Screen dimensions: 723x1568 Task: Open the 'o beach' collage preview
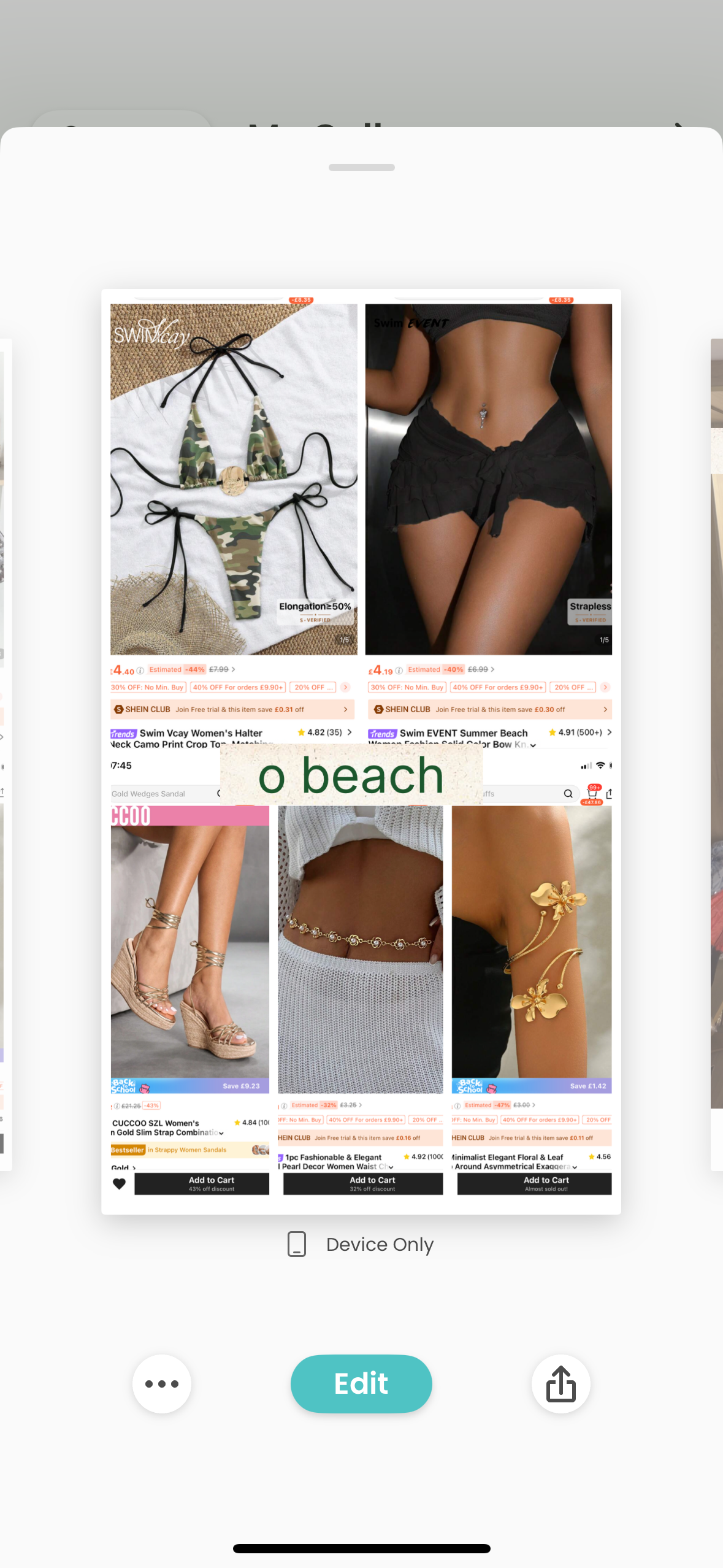pos(361,751)
